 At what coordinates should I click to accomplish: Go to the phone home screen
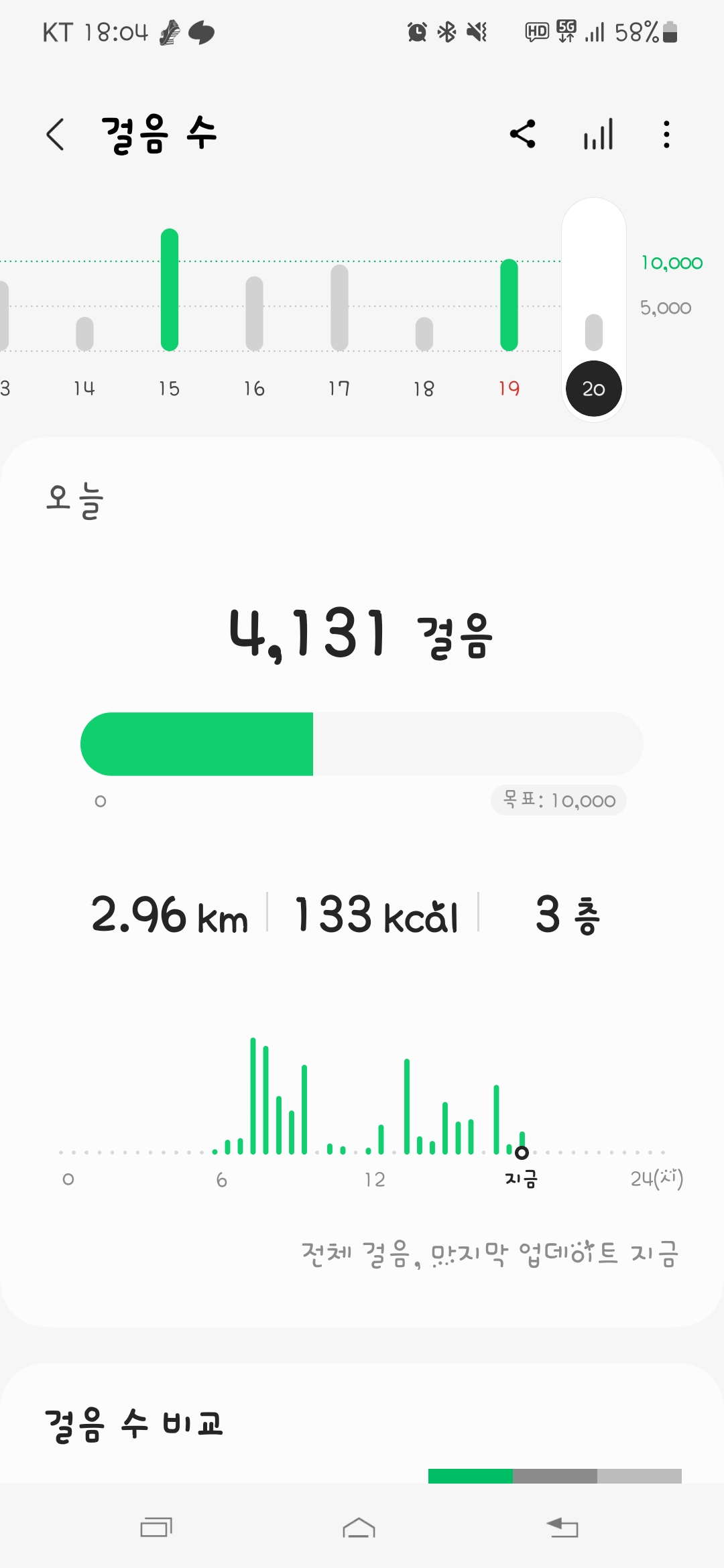tap(359, 1527)
